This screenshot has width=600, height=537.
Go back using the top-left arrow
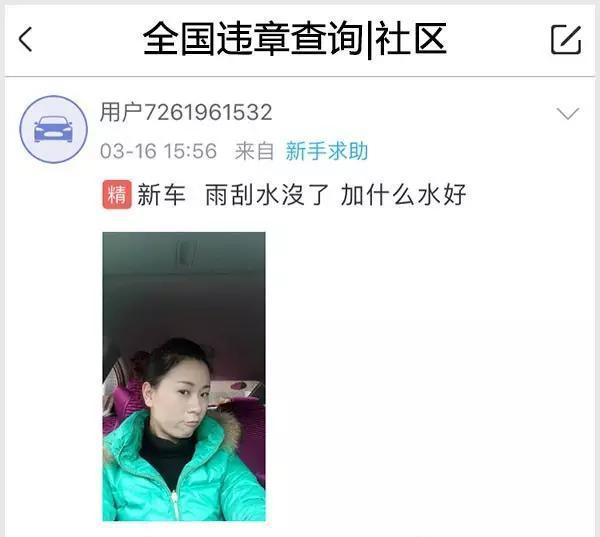tap(26, 39)
